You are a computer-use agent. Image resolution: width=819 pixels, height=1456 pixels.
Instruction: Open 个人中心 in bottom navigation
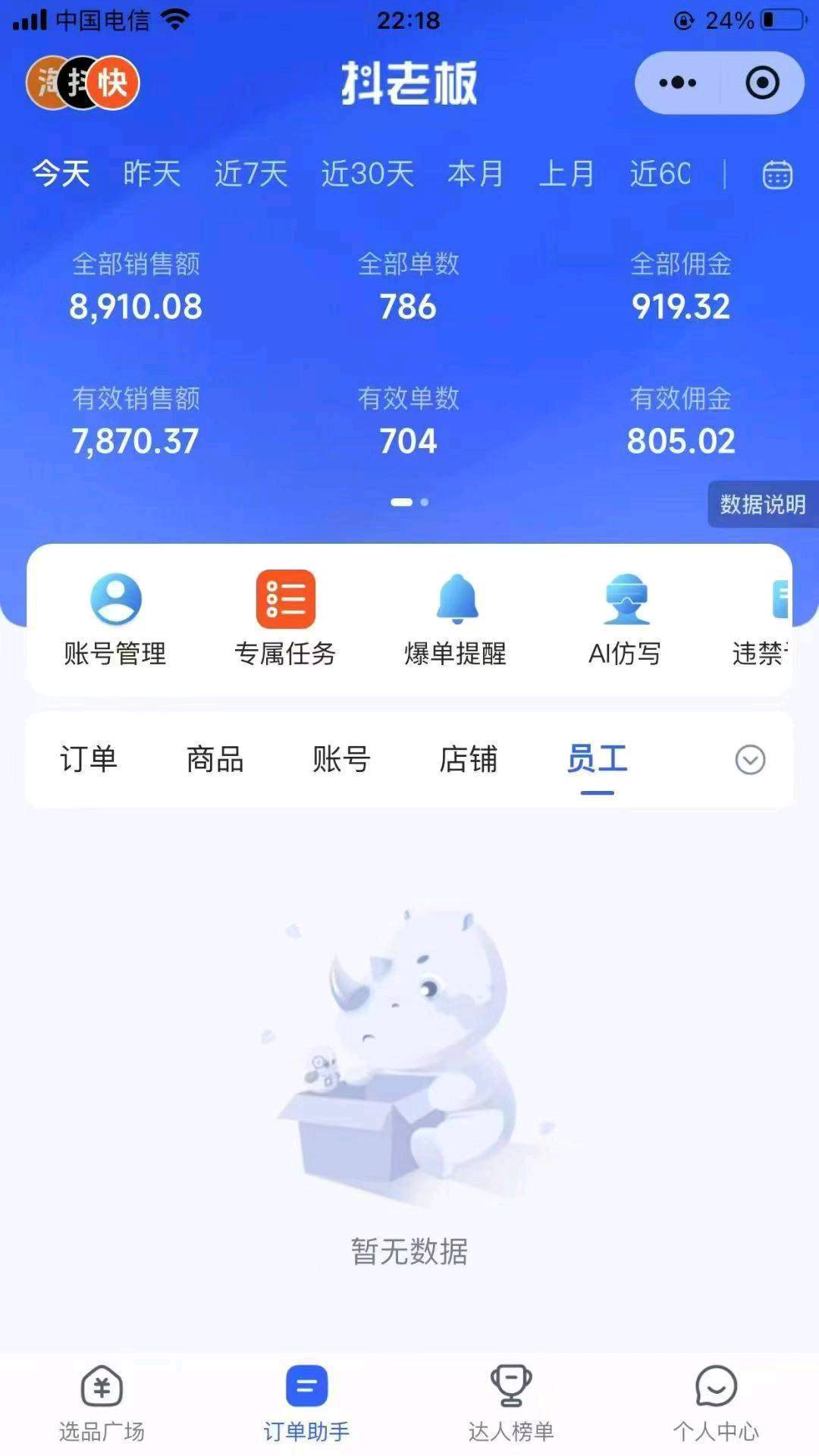[x=716, y=1403]
